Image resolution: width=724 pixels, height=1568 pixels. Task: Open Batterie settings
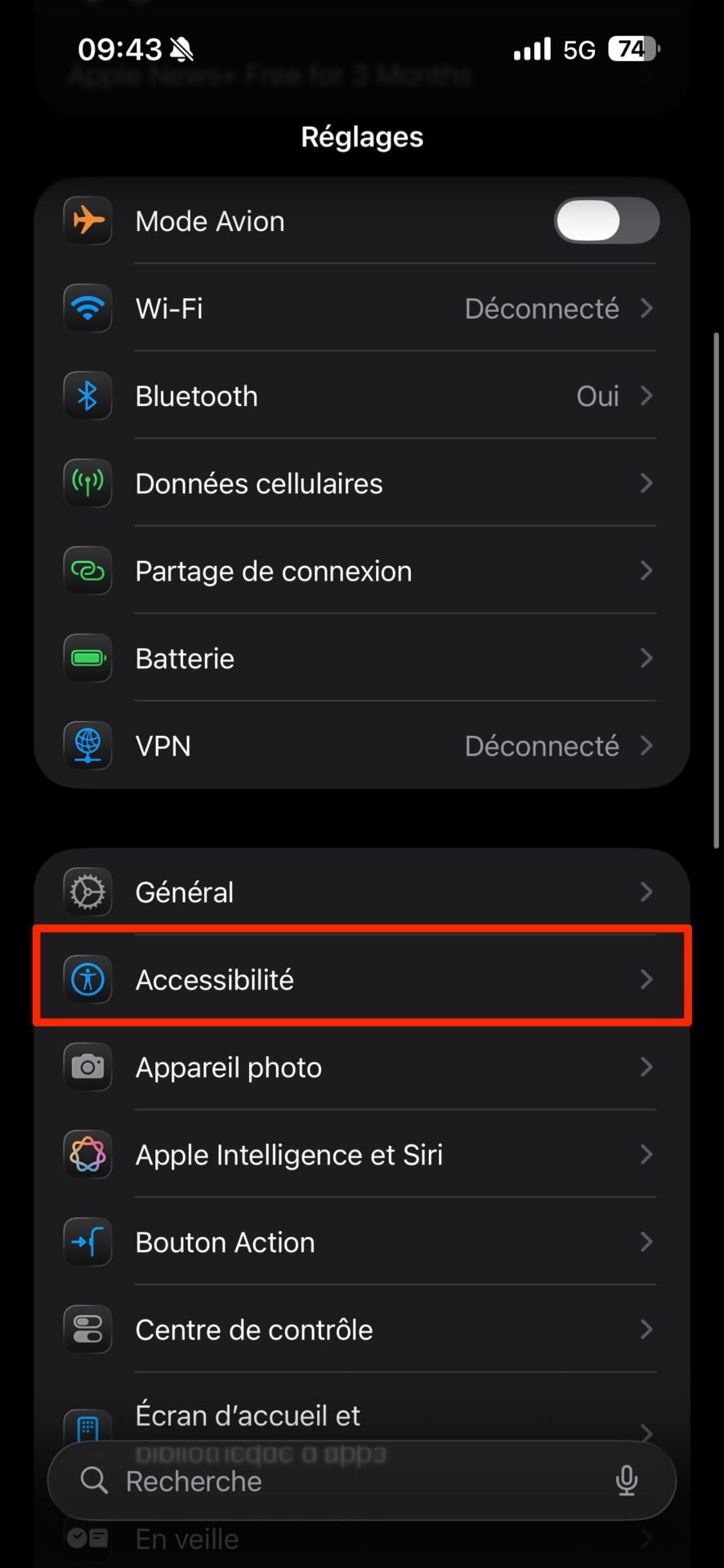362,658
